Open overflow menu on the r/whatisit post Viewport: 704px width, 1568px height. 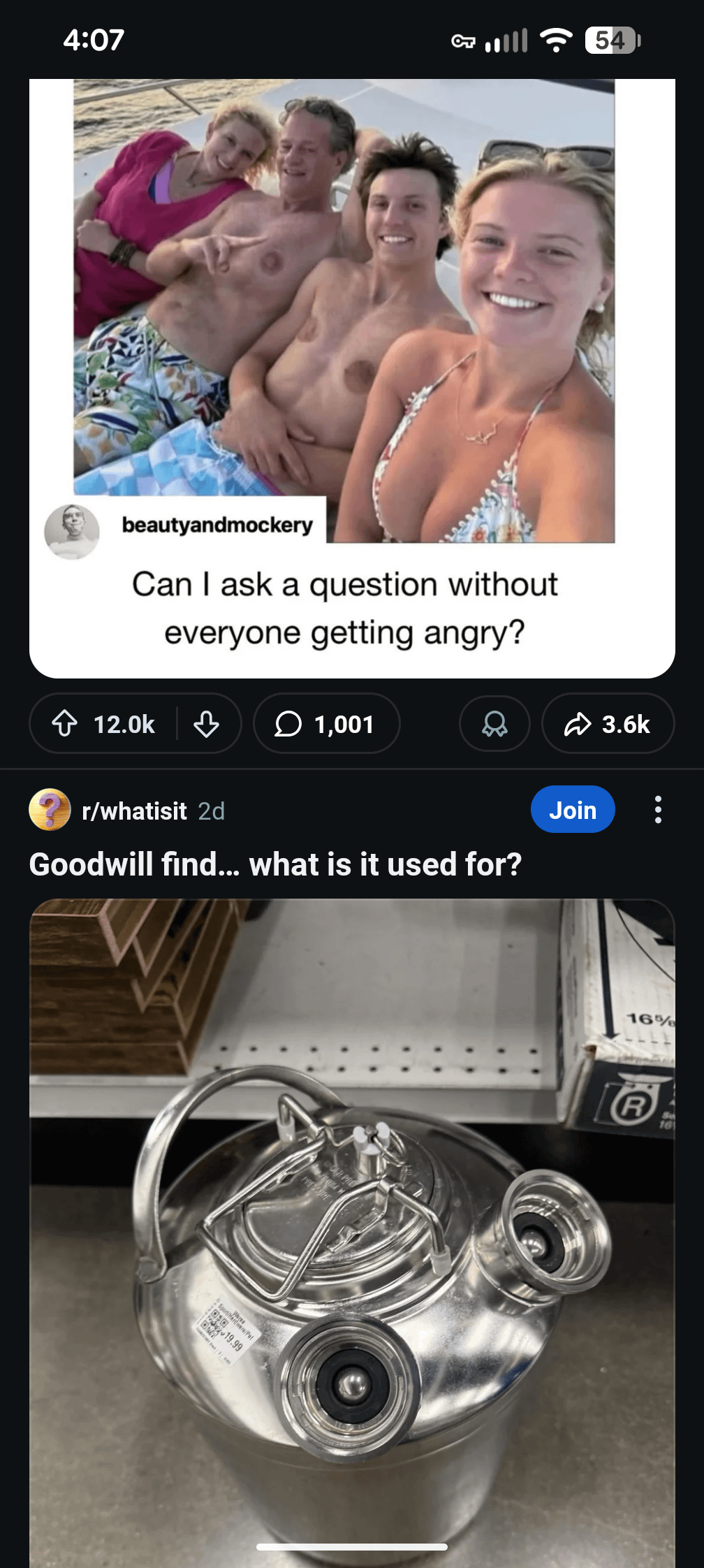(x=657, y=810)
